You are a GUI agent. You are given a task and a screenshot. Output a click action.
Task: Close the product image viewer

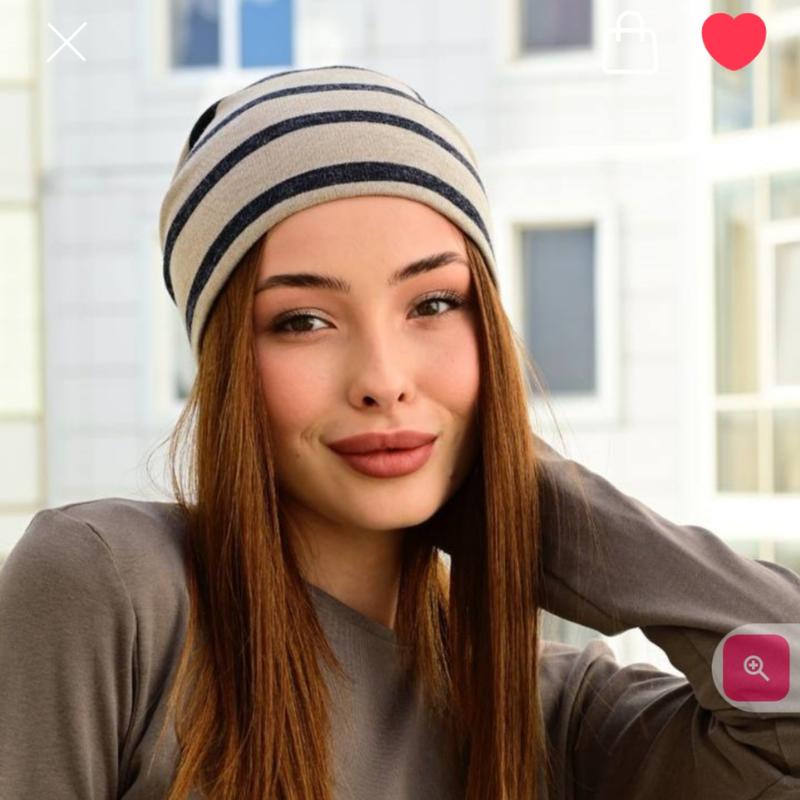66,42
